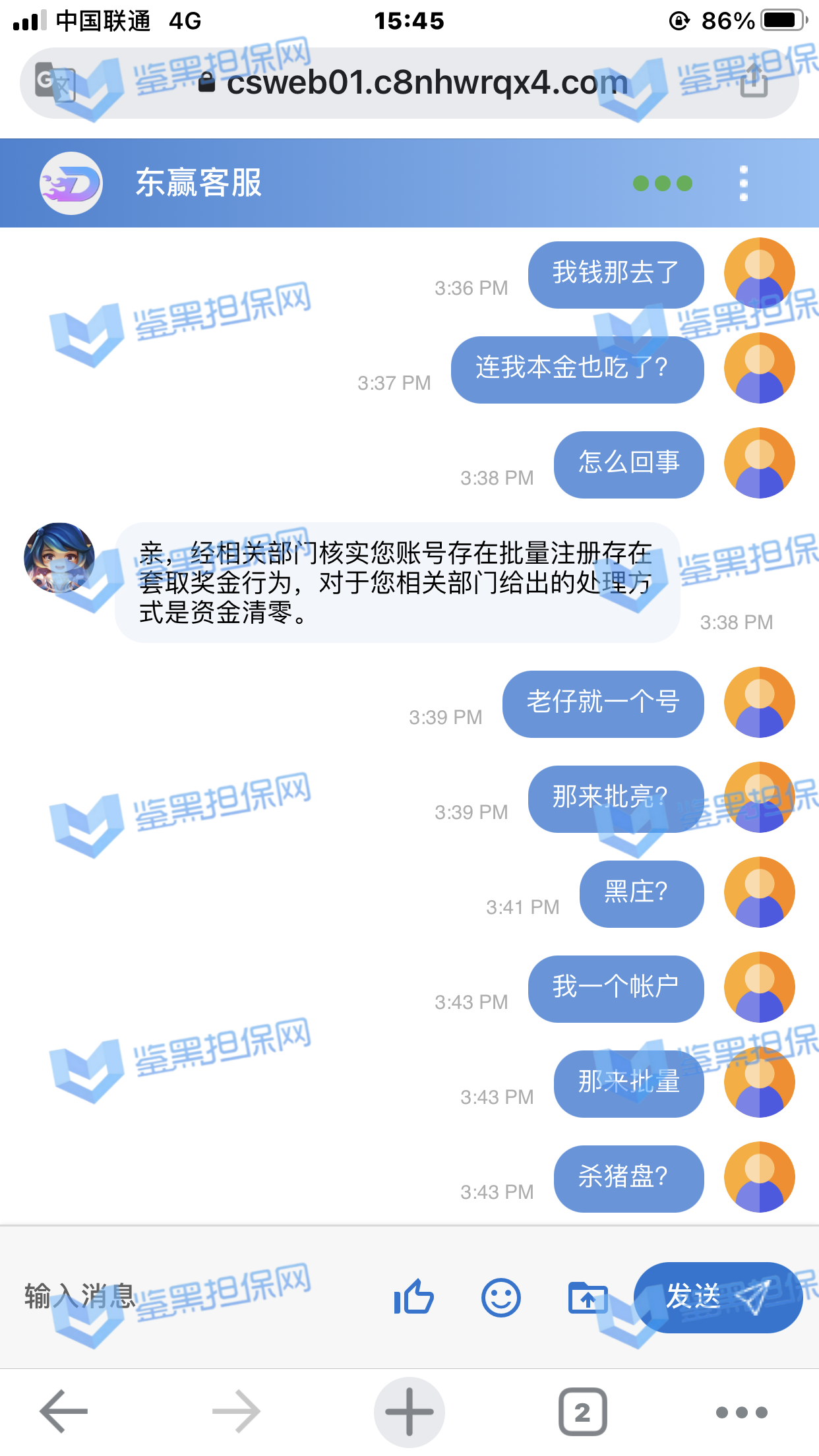
Task: Go forward in browser history
Action: (236, 1411)
